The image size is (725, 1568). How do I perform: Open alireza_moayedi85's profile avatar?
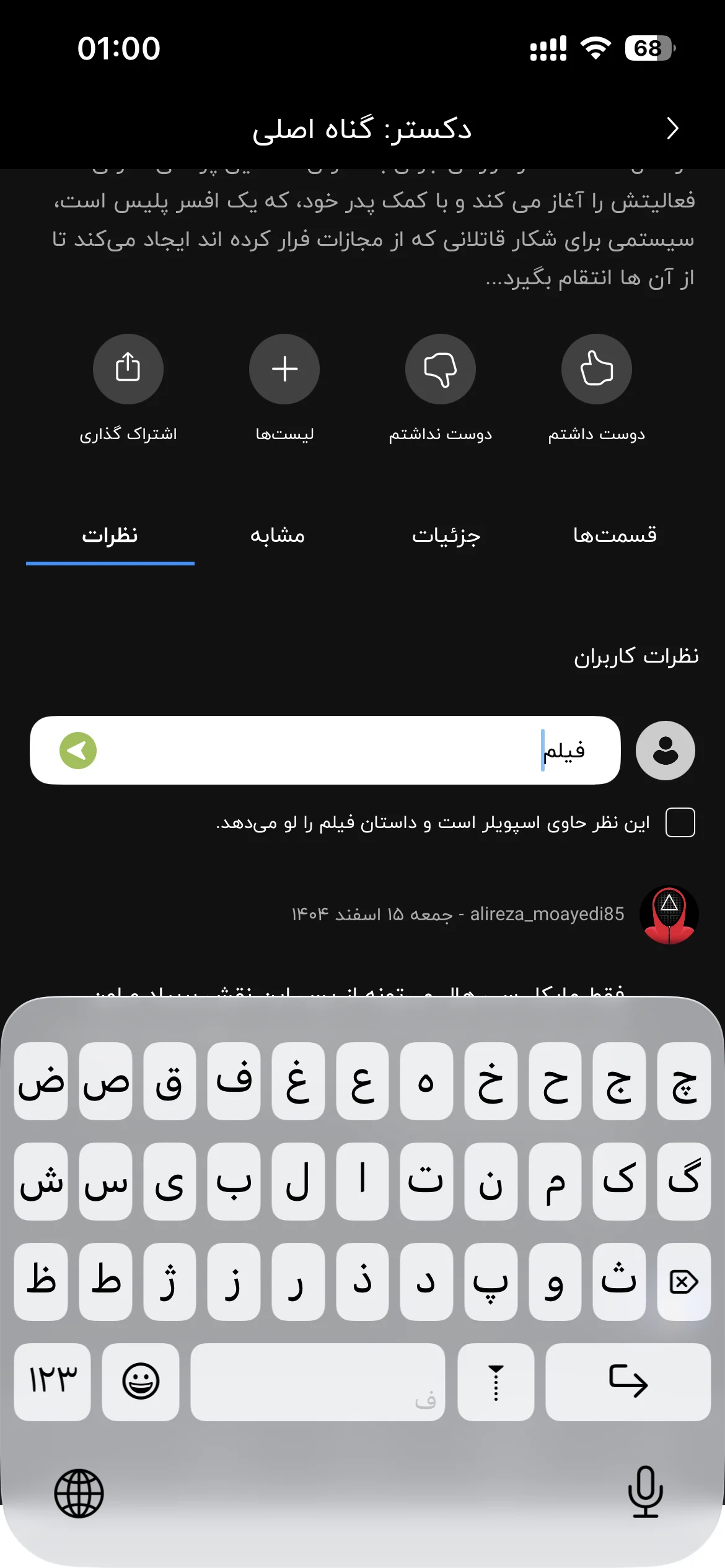[x=669, y=915]
